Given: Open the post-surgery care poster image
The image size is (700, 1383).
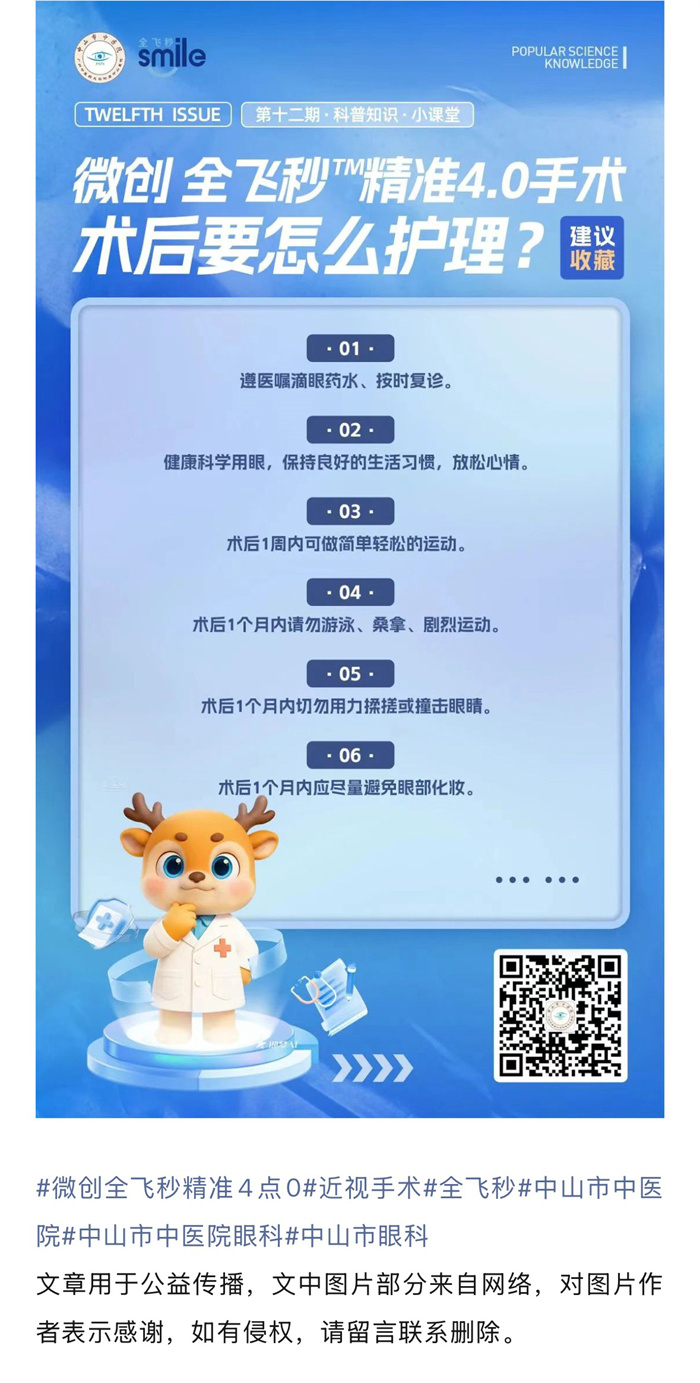Looking at the screenshot, I should coord(349,558).
